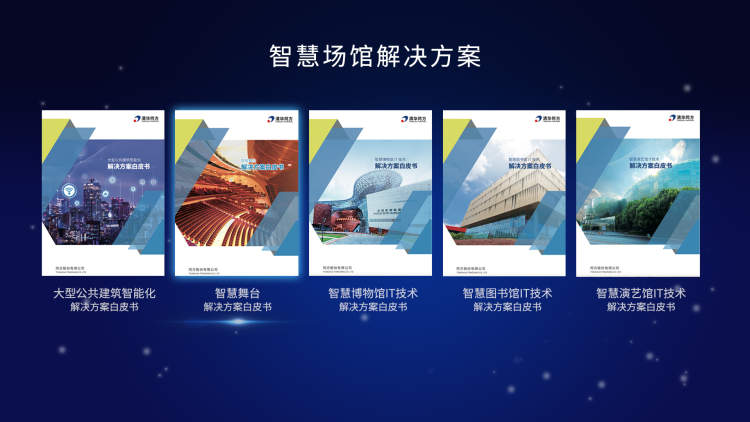Open the 大型公共建筑智能化 whitepaper
The height and width of the screenshot is (422, 750).
click(103, 193)
